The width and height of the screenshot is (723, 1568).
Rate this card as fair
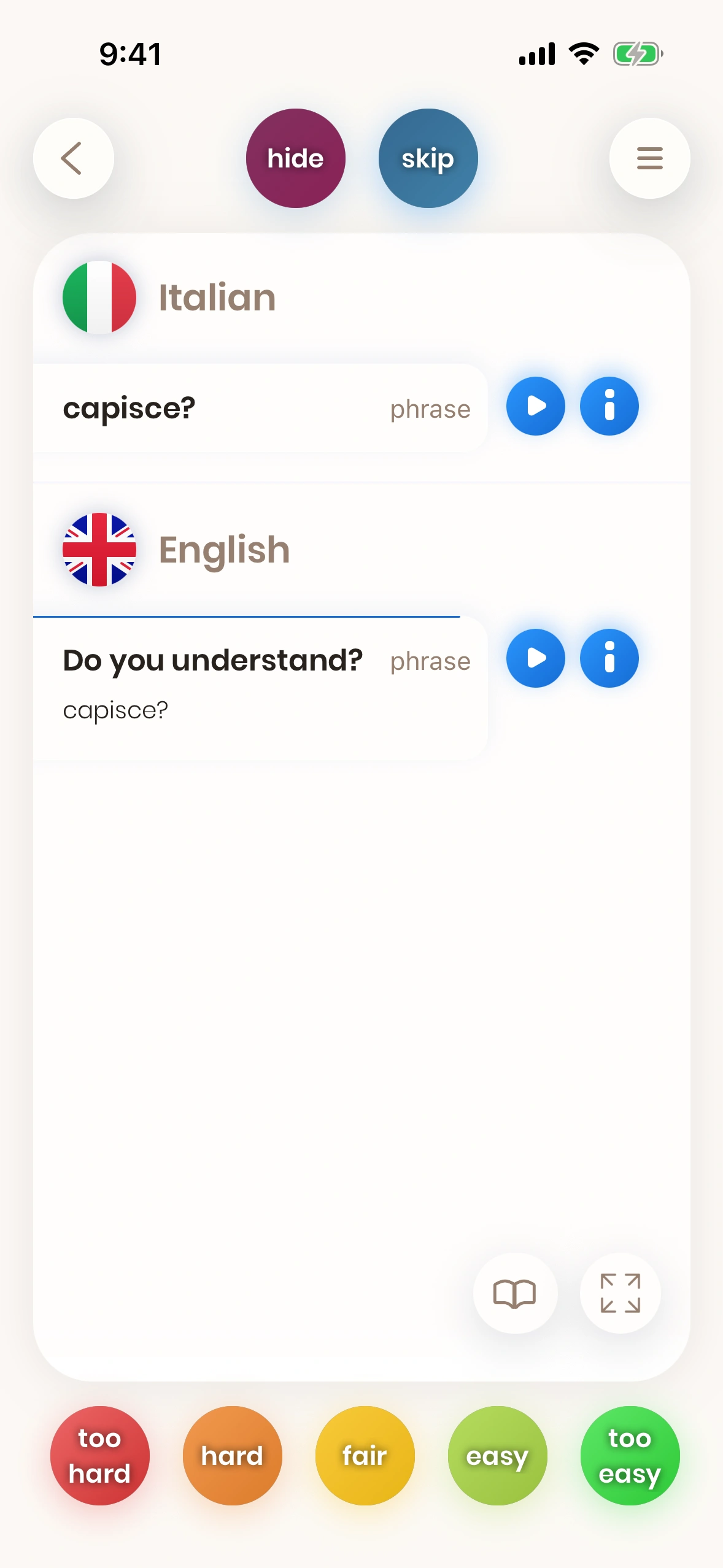click(x=365, y=1455)
